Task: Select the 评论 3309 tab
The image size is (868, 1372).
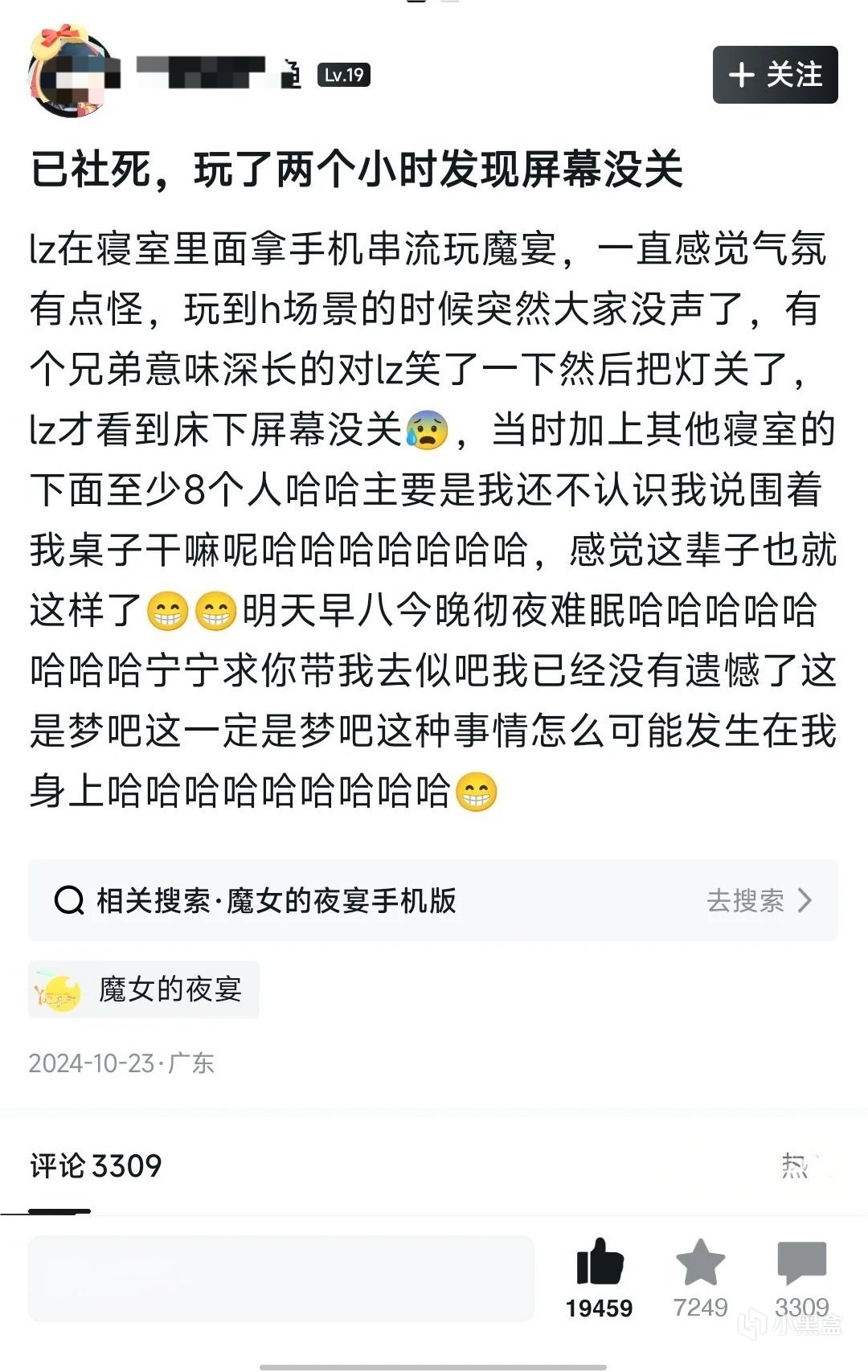Action: point(96,1165)
